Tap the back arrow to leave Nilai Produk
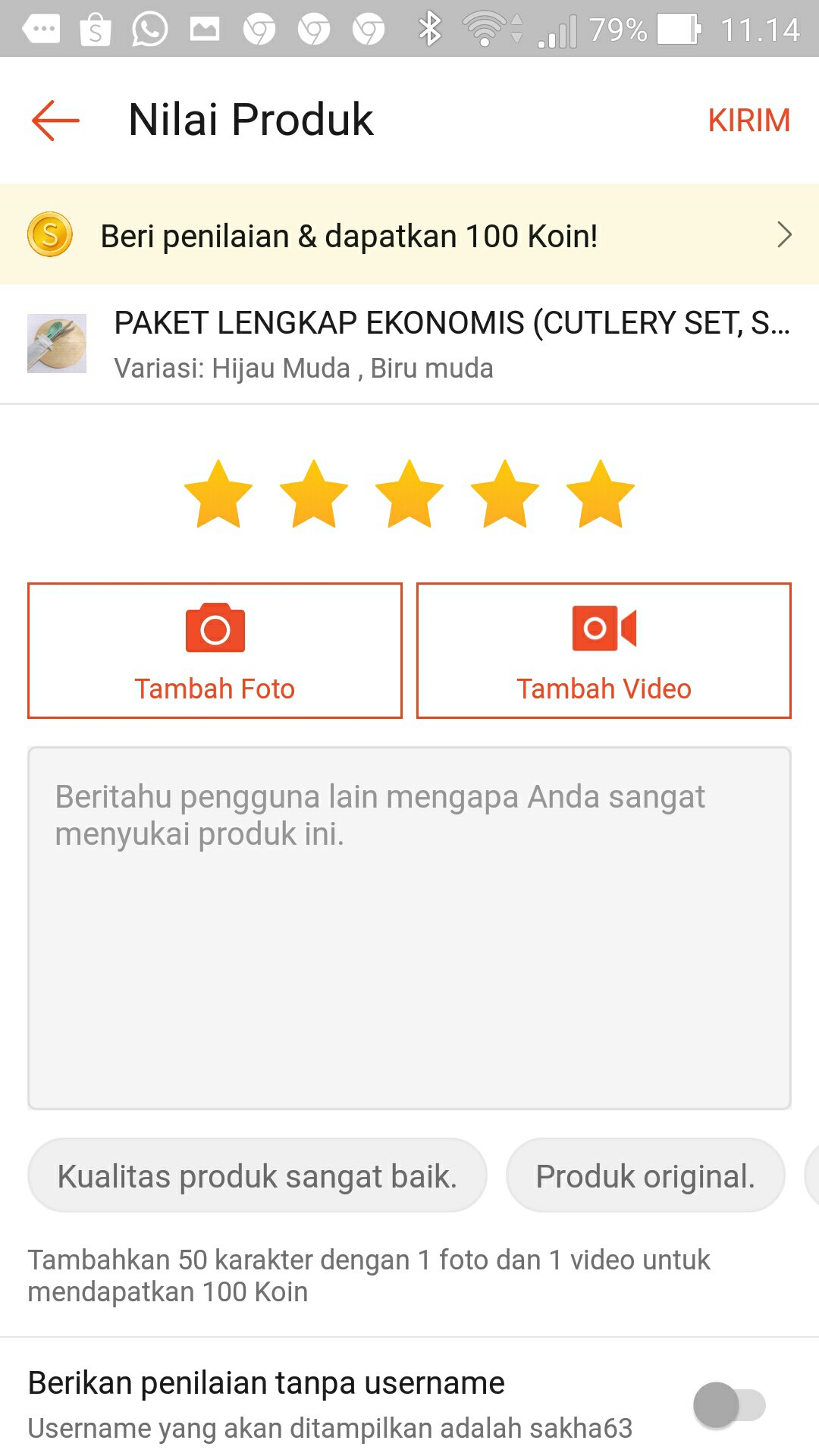This screenshot has width=819, height=1456. (x=55, y=119)
